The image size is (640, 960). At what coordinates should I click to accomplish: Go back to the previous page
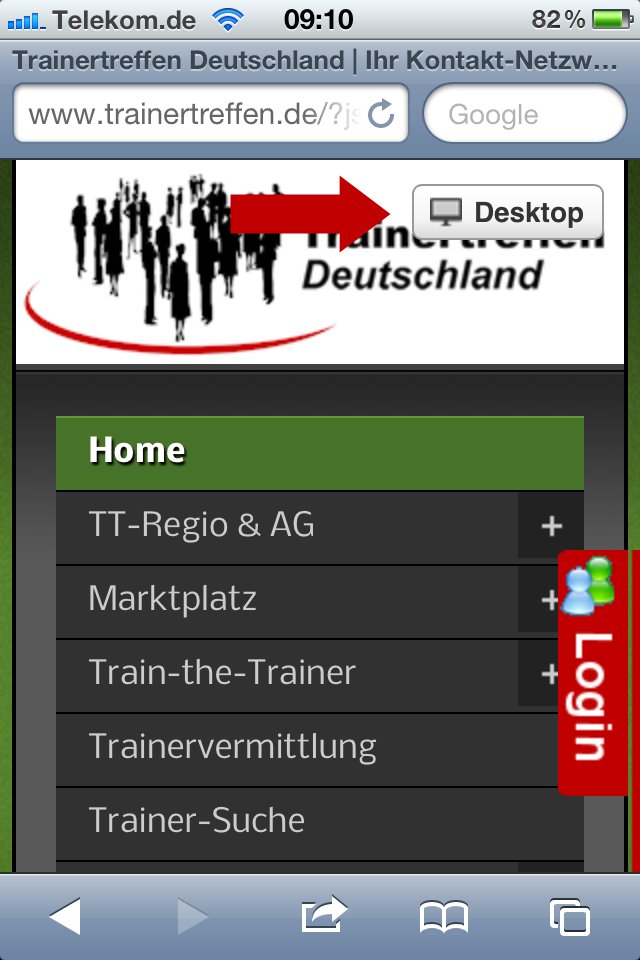[65, 916]
